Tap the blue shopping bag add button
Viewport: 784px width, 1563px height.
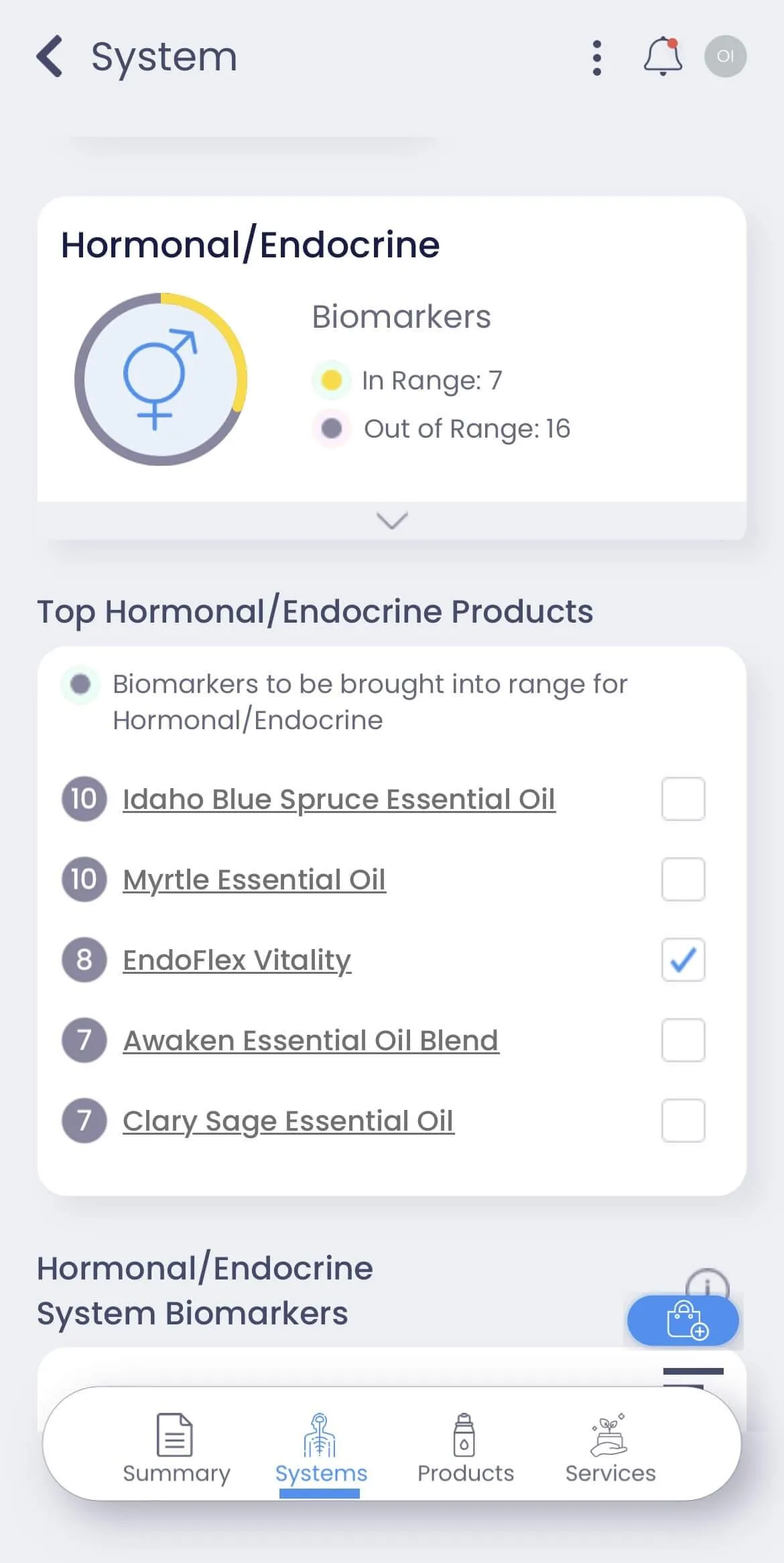coord(683,1320)
